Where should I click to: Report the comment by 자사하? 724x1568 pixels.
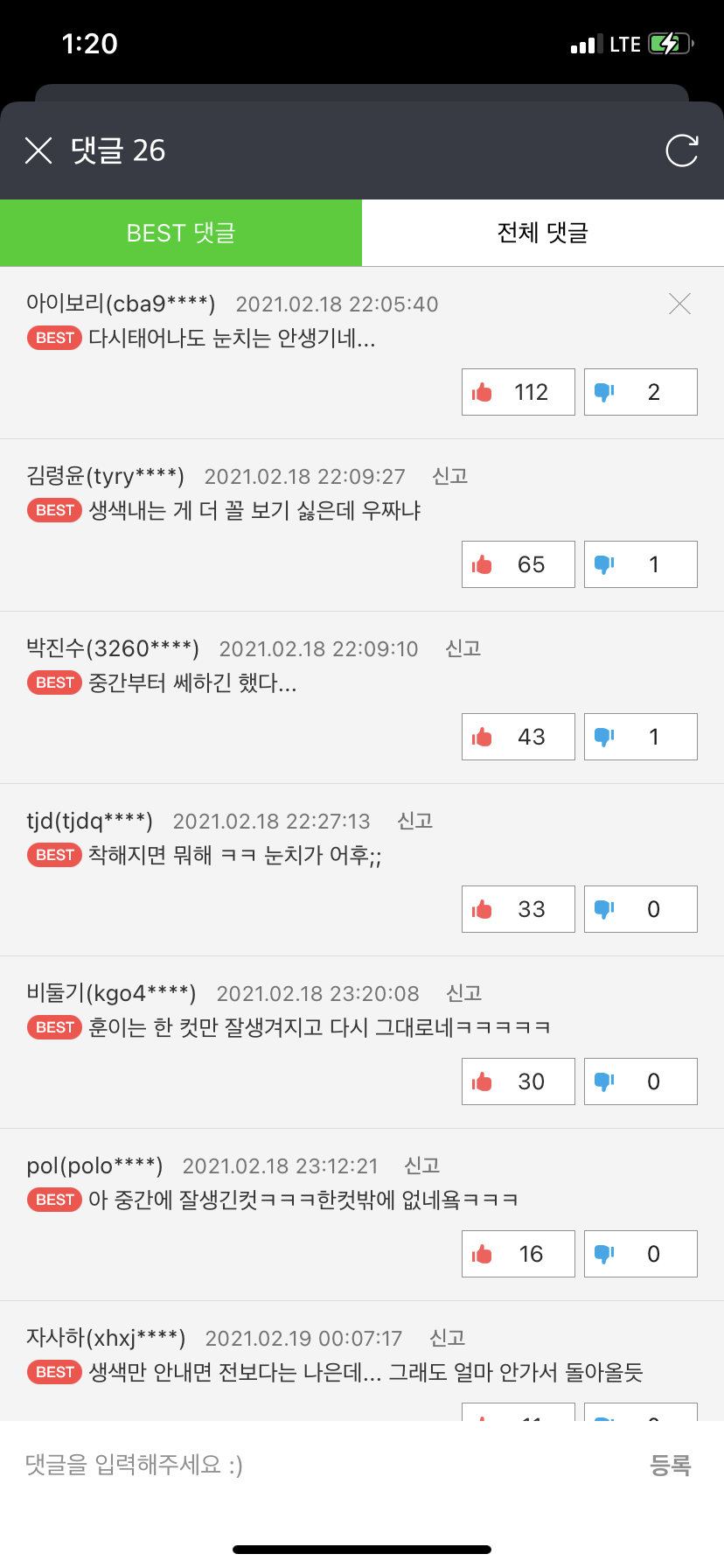(x=448, y=1338)
